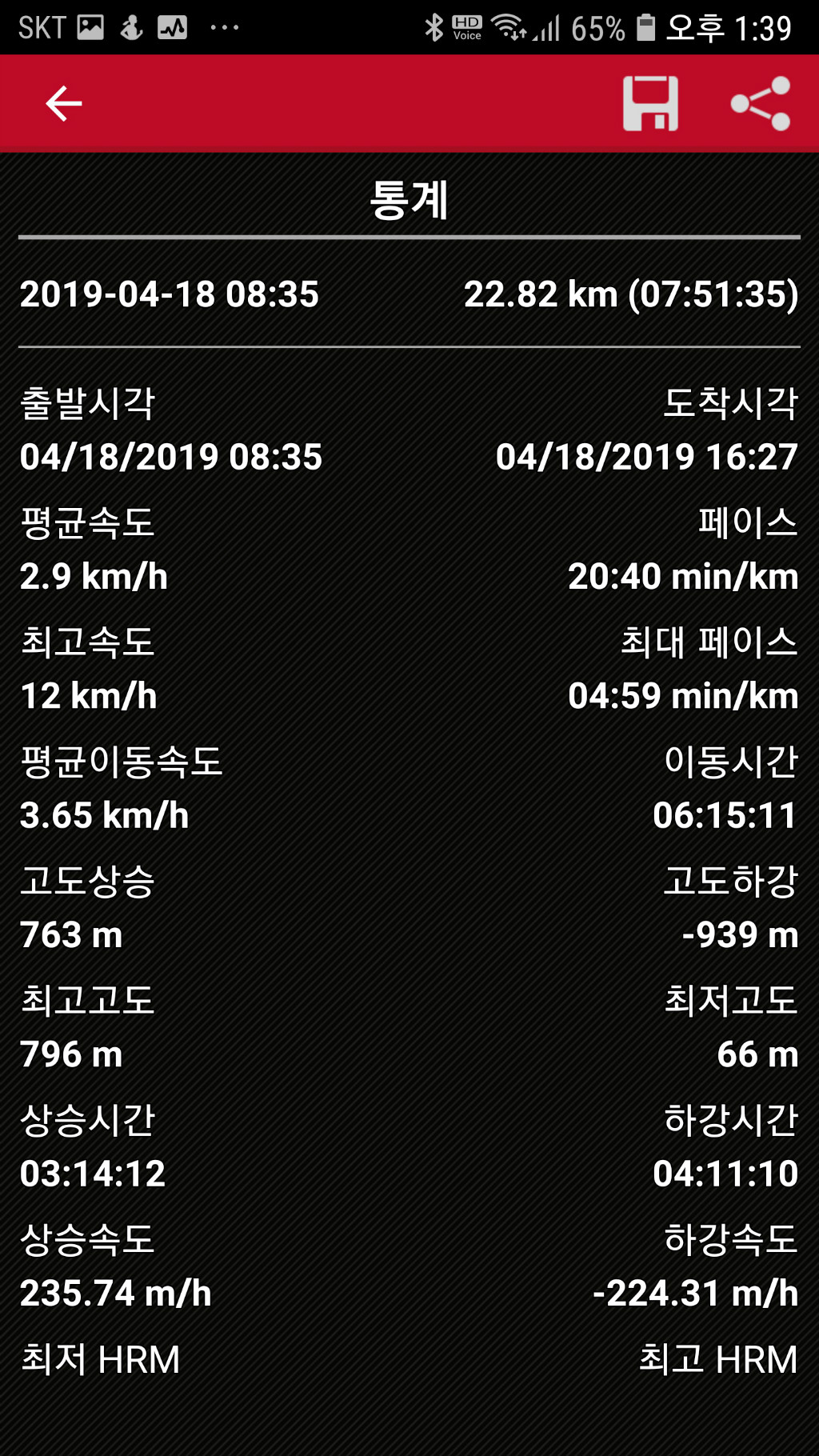
Task: Tap the back arrow to go back
Action: click(62, 103)
